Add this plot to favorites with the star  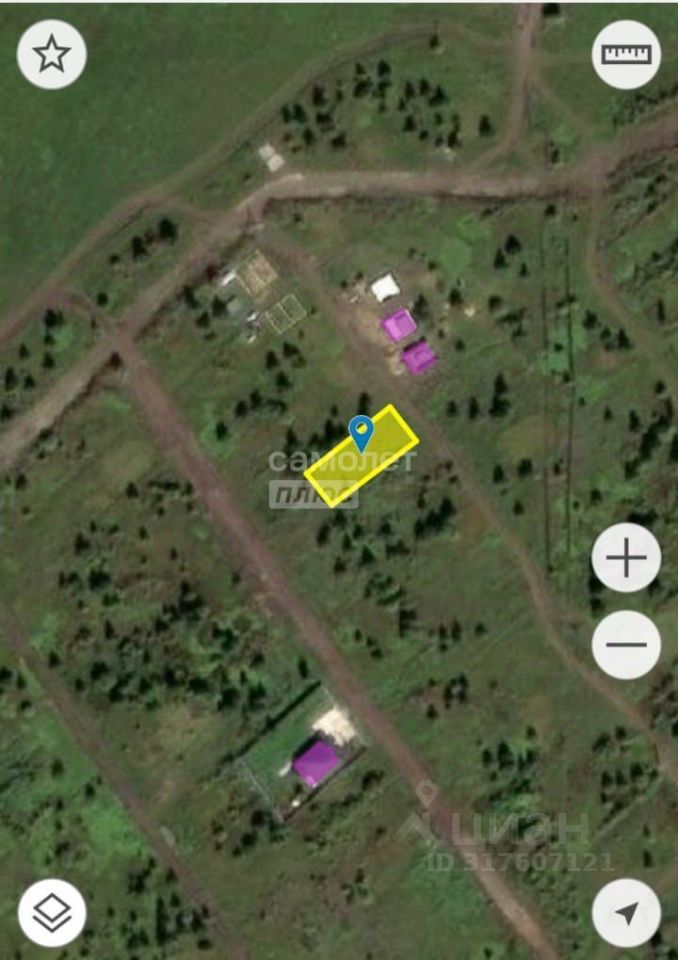(52, 54)
